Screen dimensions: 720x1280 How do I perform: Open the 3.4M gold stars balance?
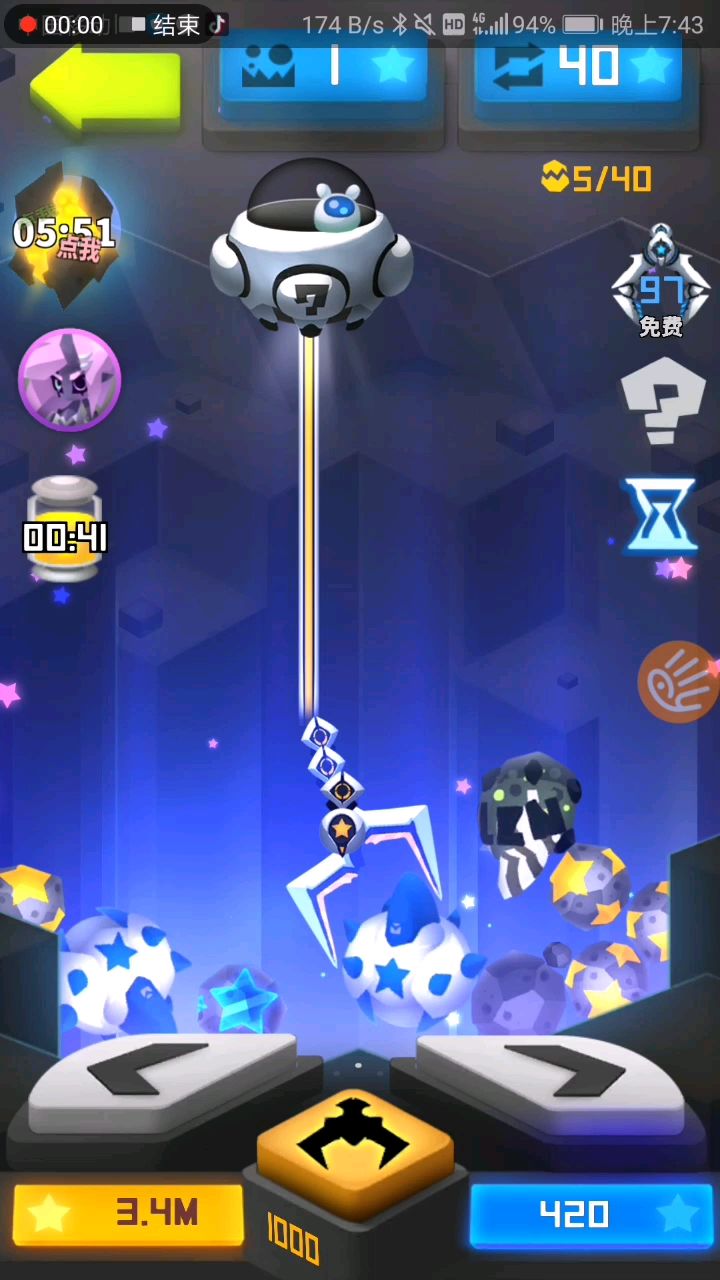click(x=128, y=1214)
